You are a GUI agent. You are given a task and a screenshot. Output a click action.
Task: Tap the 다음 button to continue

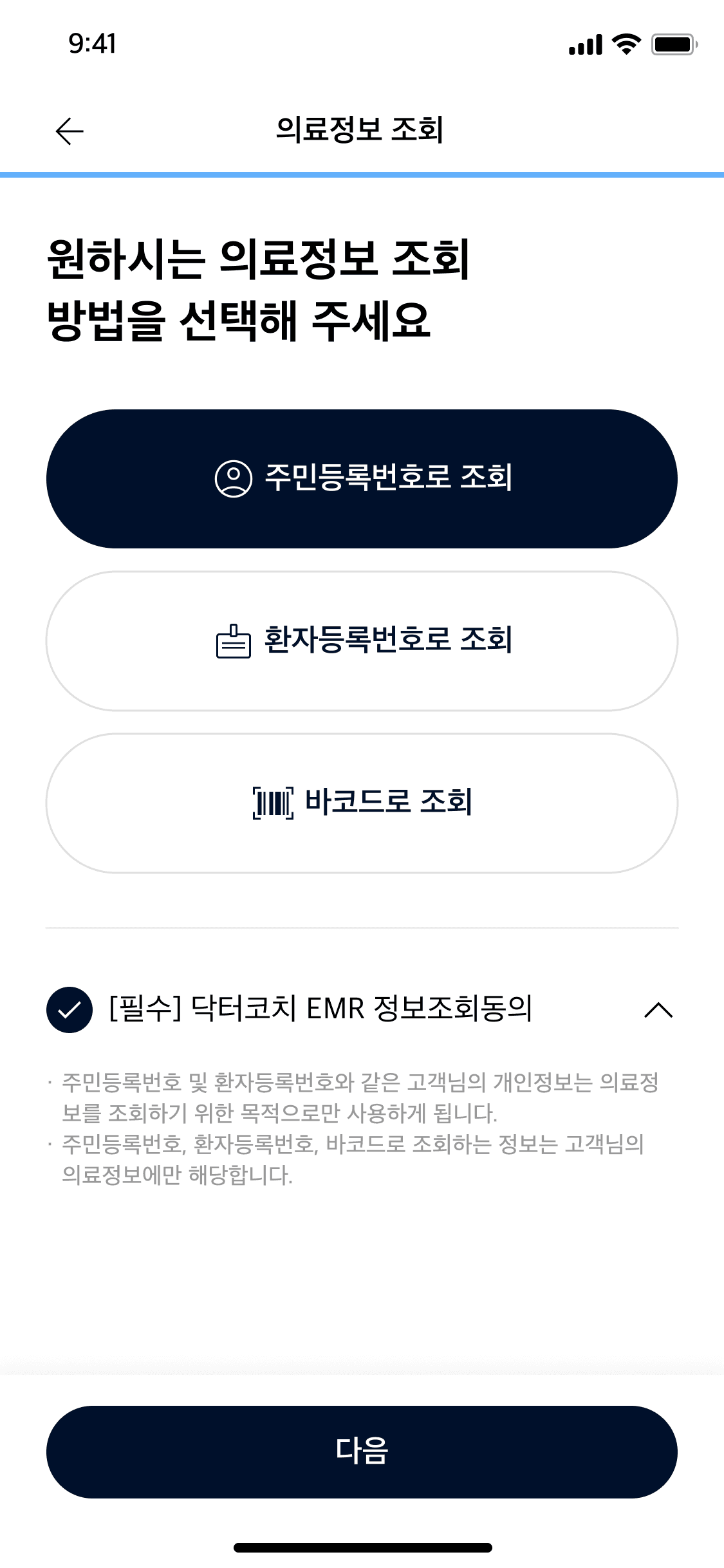362,1451
